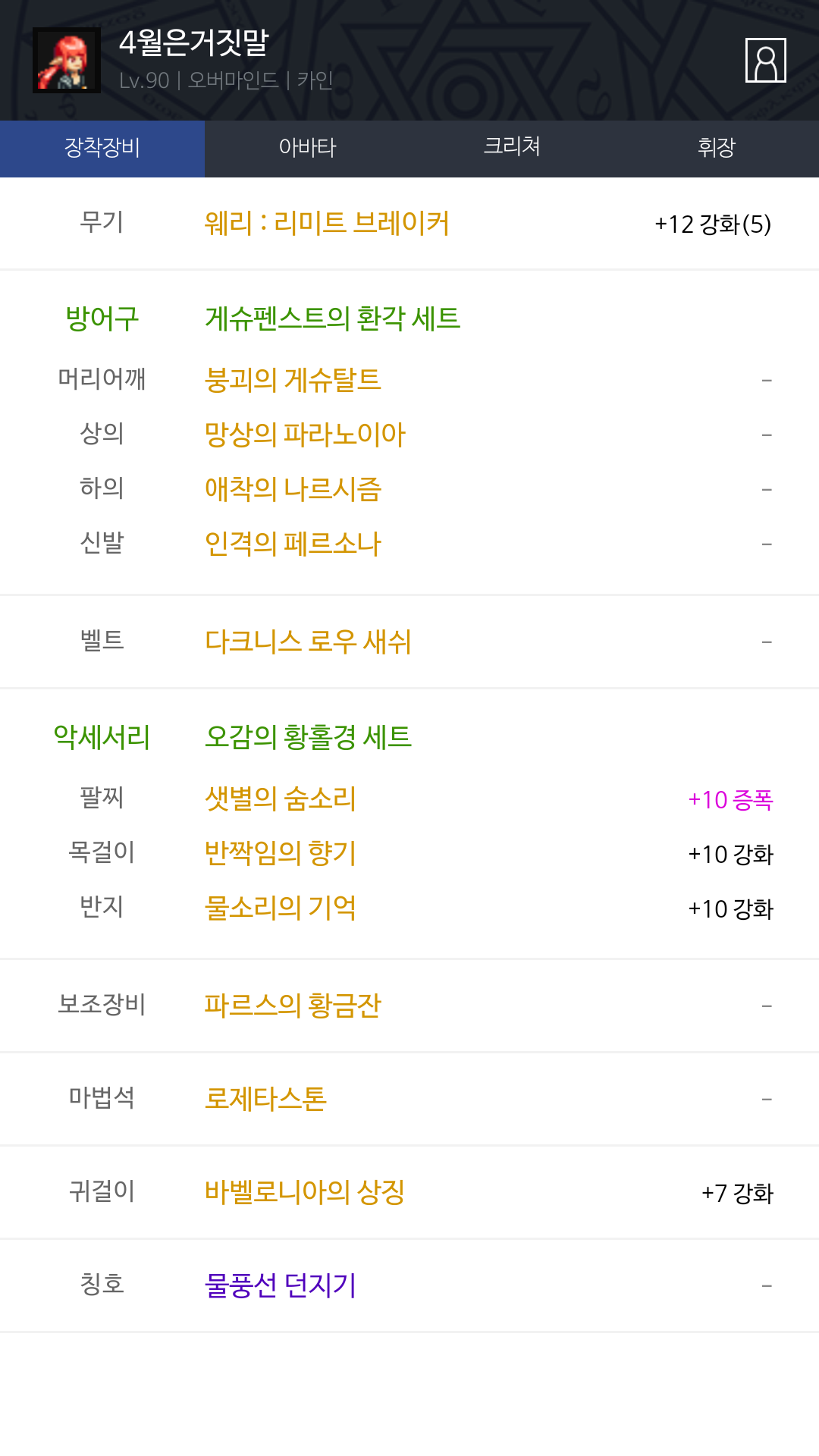The height and width of the screenshot is (1456, 819).
Task: View the 붕괴의 게슈탈트 item
Action: [293, 379]
